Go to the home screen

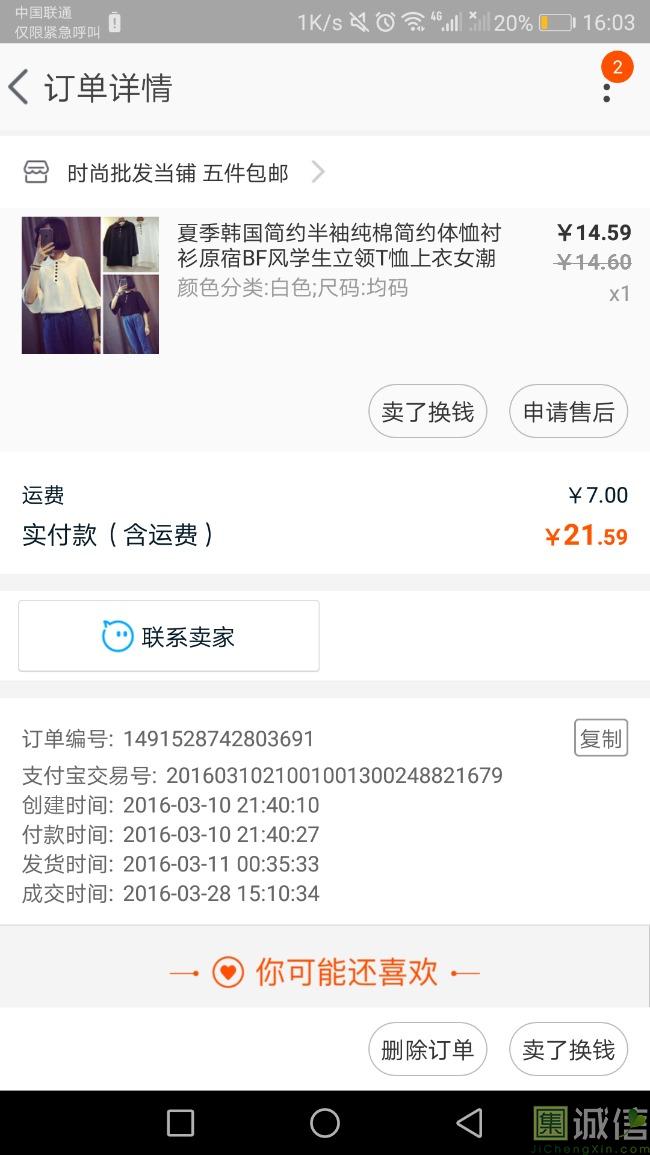click(325, 1123)
